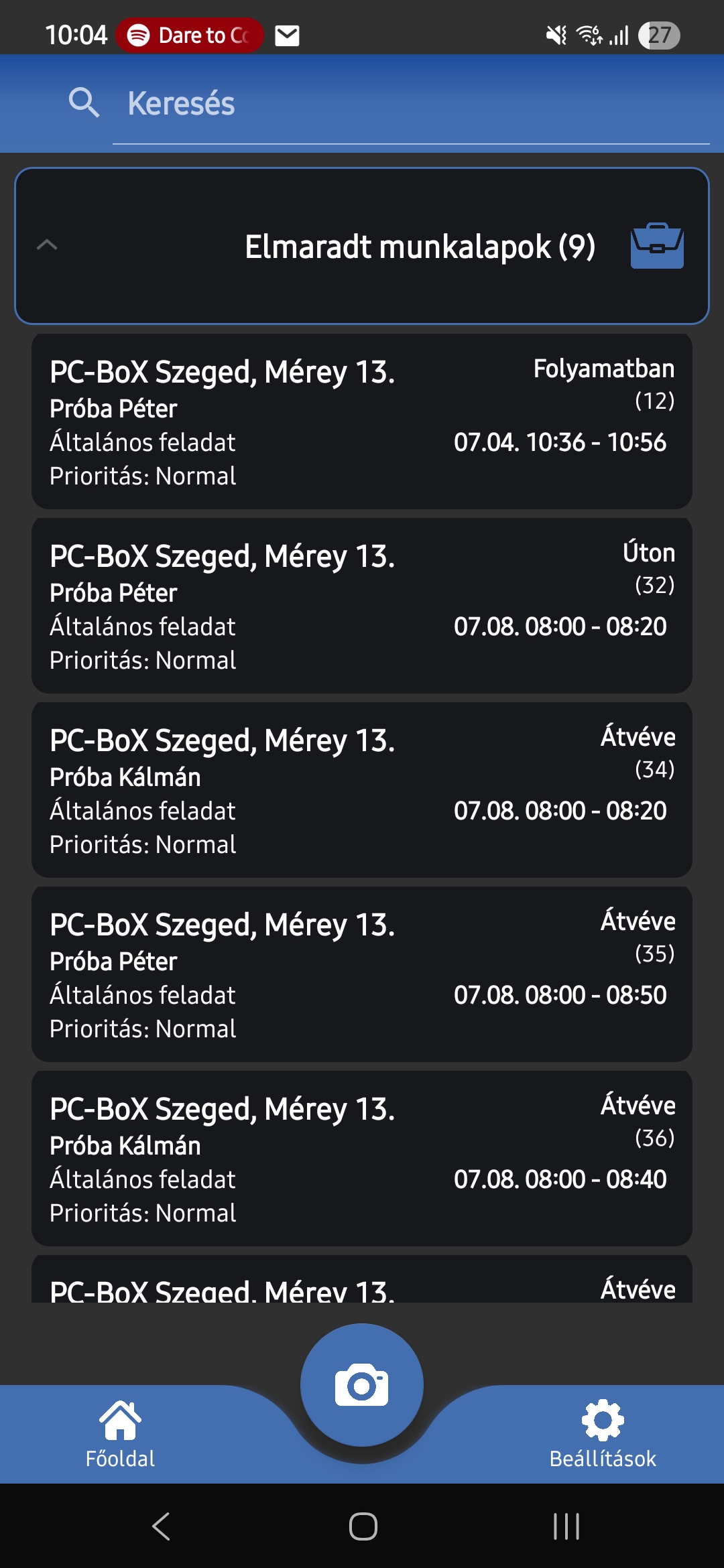724x1568 pixels.
Task: Open worksheet 36 for Próba Kálmán
Action: click(x=362, y=1159)
